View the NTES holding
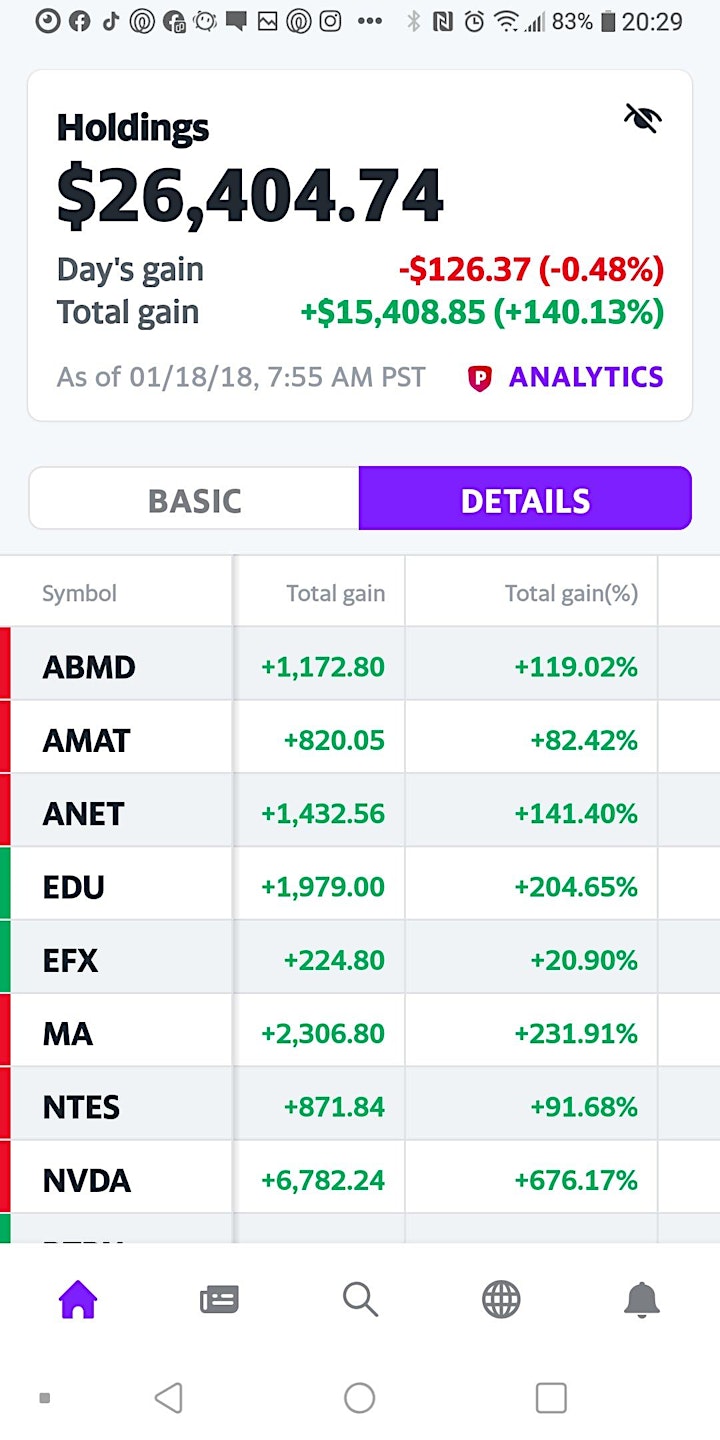This screenshot has width=720, height=1440. click(x=360, y=1104)
